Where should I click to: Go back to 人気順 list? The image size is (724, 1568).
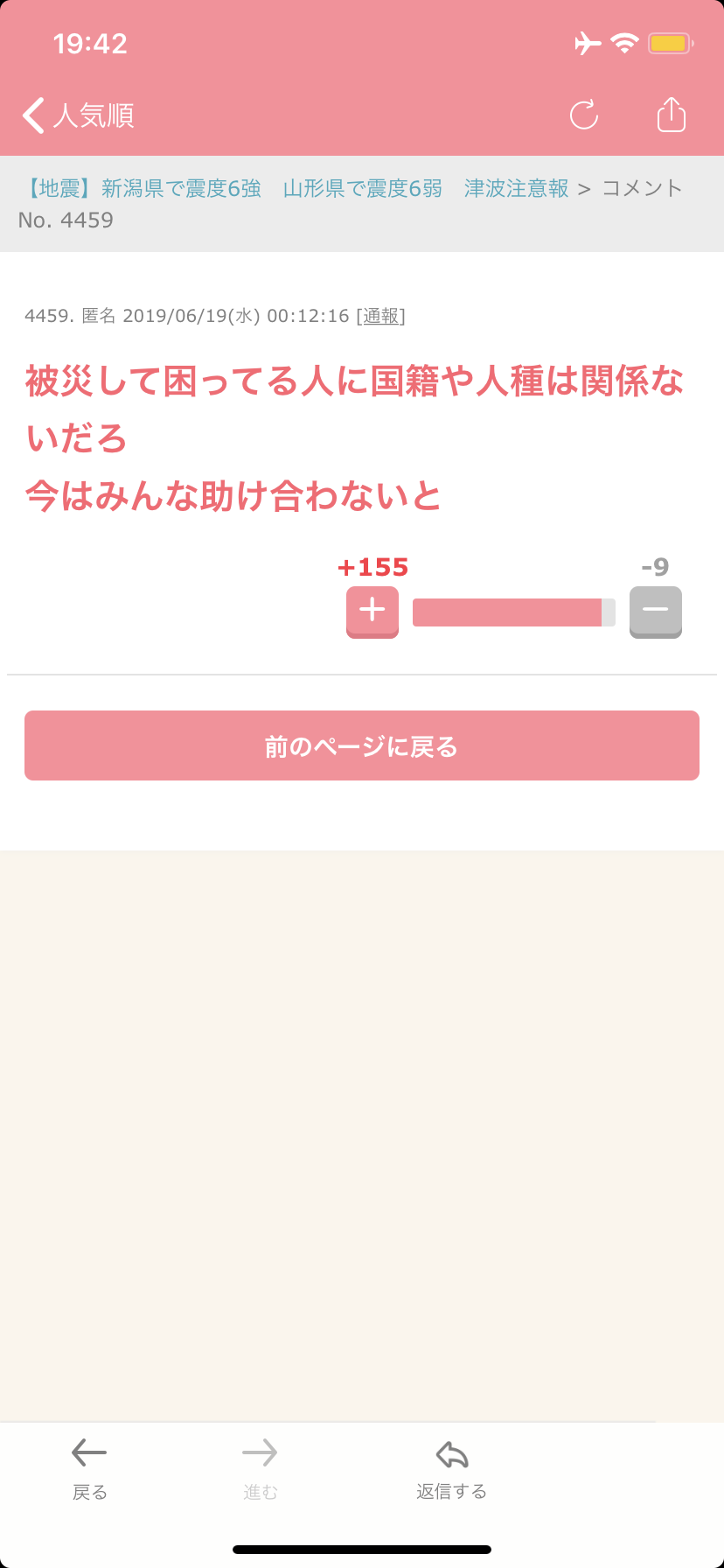coord(79,115)
